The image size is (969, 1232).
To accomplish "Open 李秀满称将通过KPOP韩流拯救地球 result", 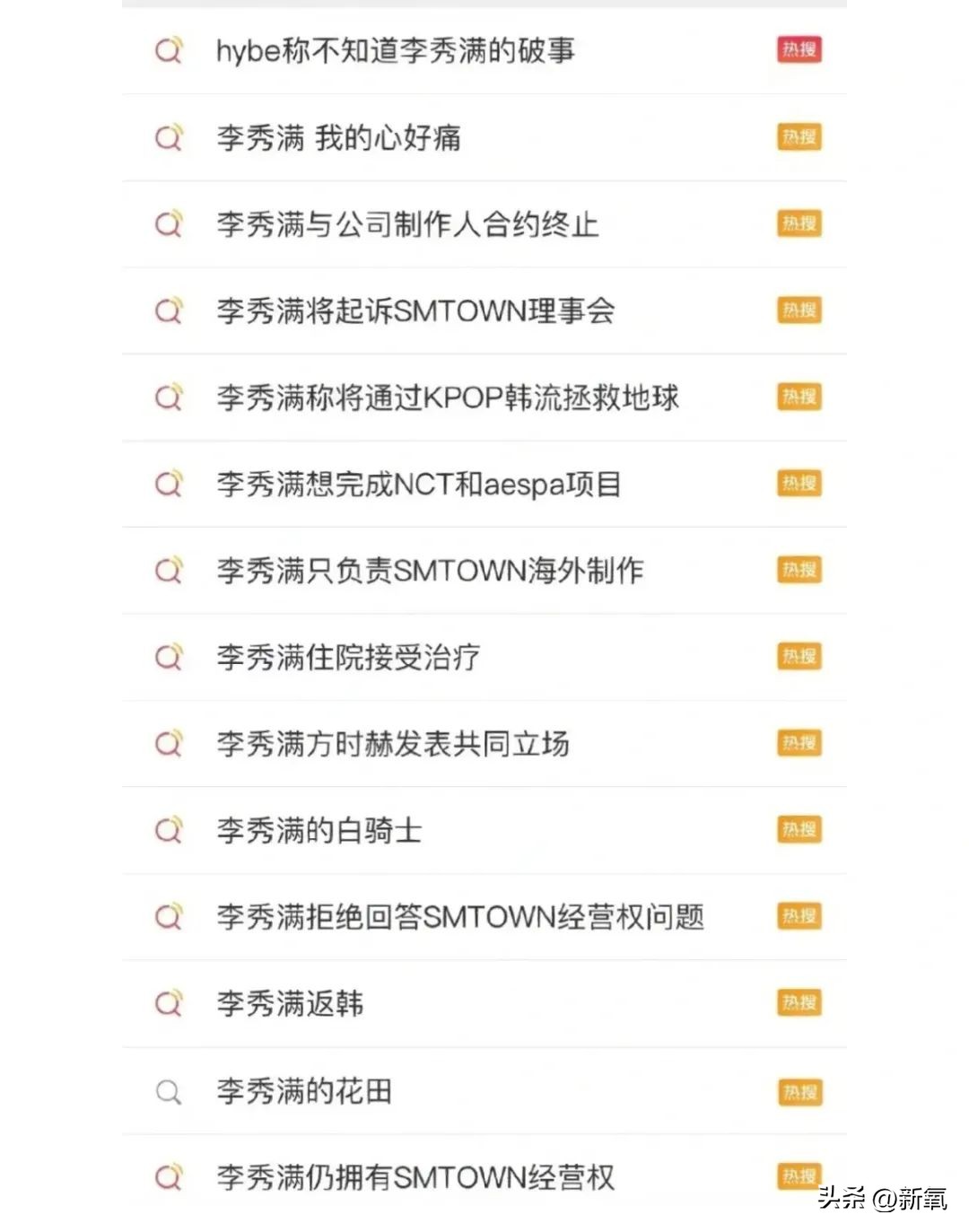I will tap(447, 398).
